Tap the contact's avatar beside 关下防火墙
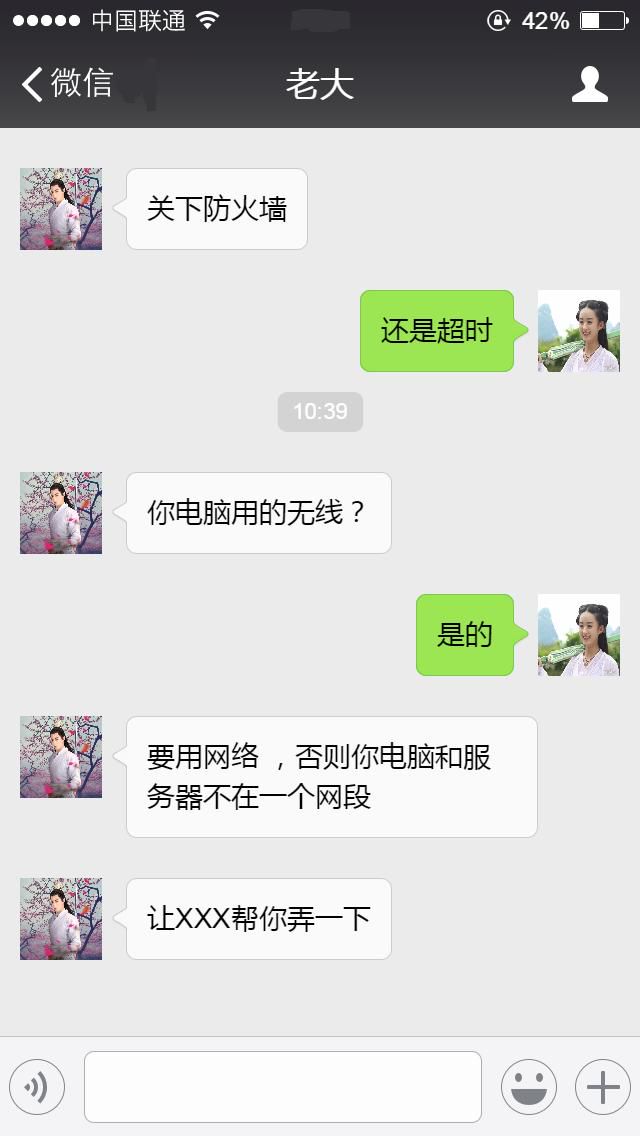This screenshot has height=1136, width=640. pyautogui.click(x=61, y=209)
